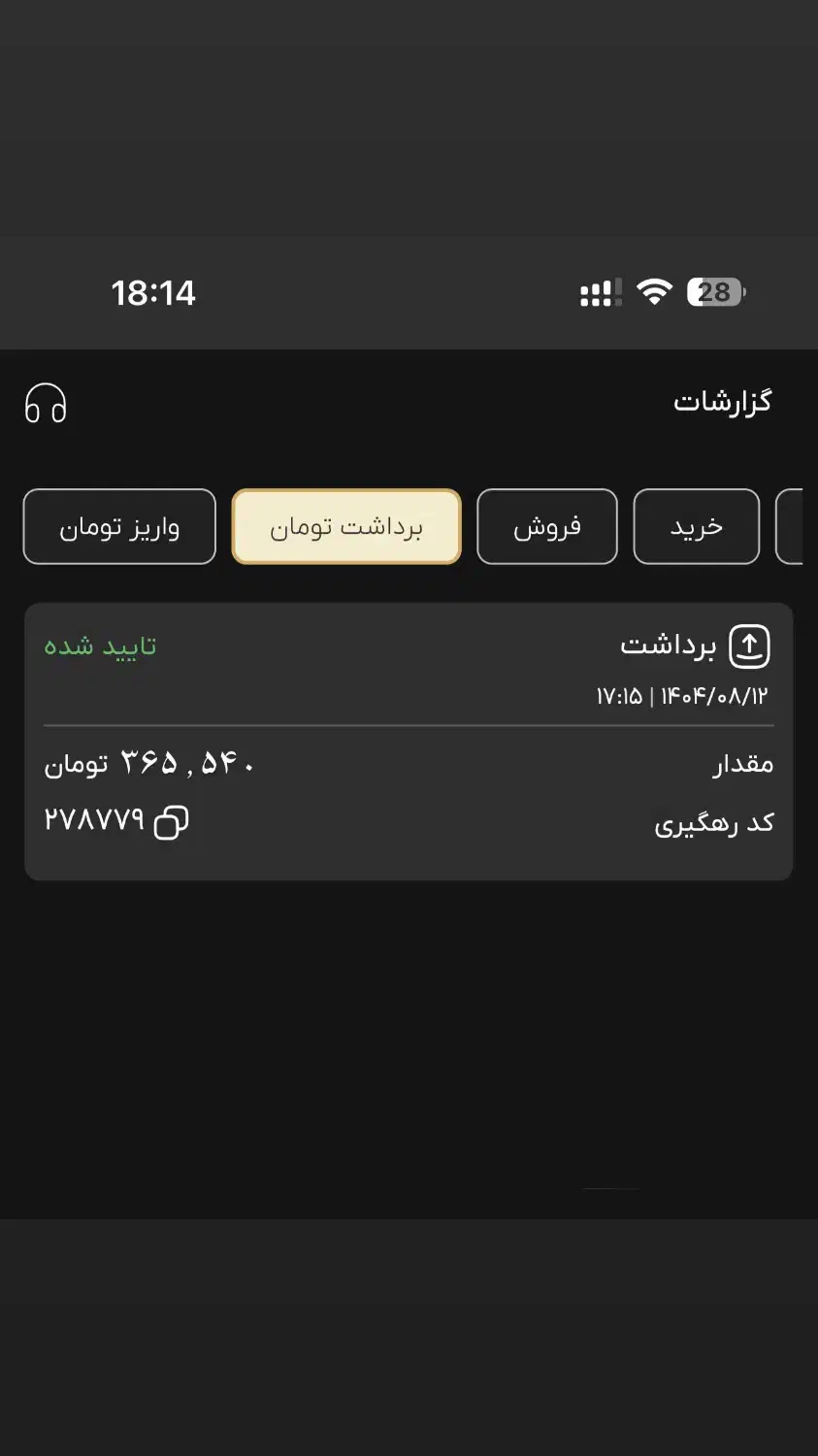The height and width of the screenshot is (1456, 818).
Task: Copy tracking code 278779 using copy icon
Action: click(170, 820)
